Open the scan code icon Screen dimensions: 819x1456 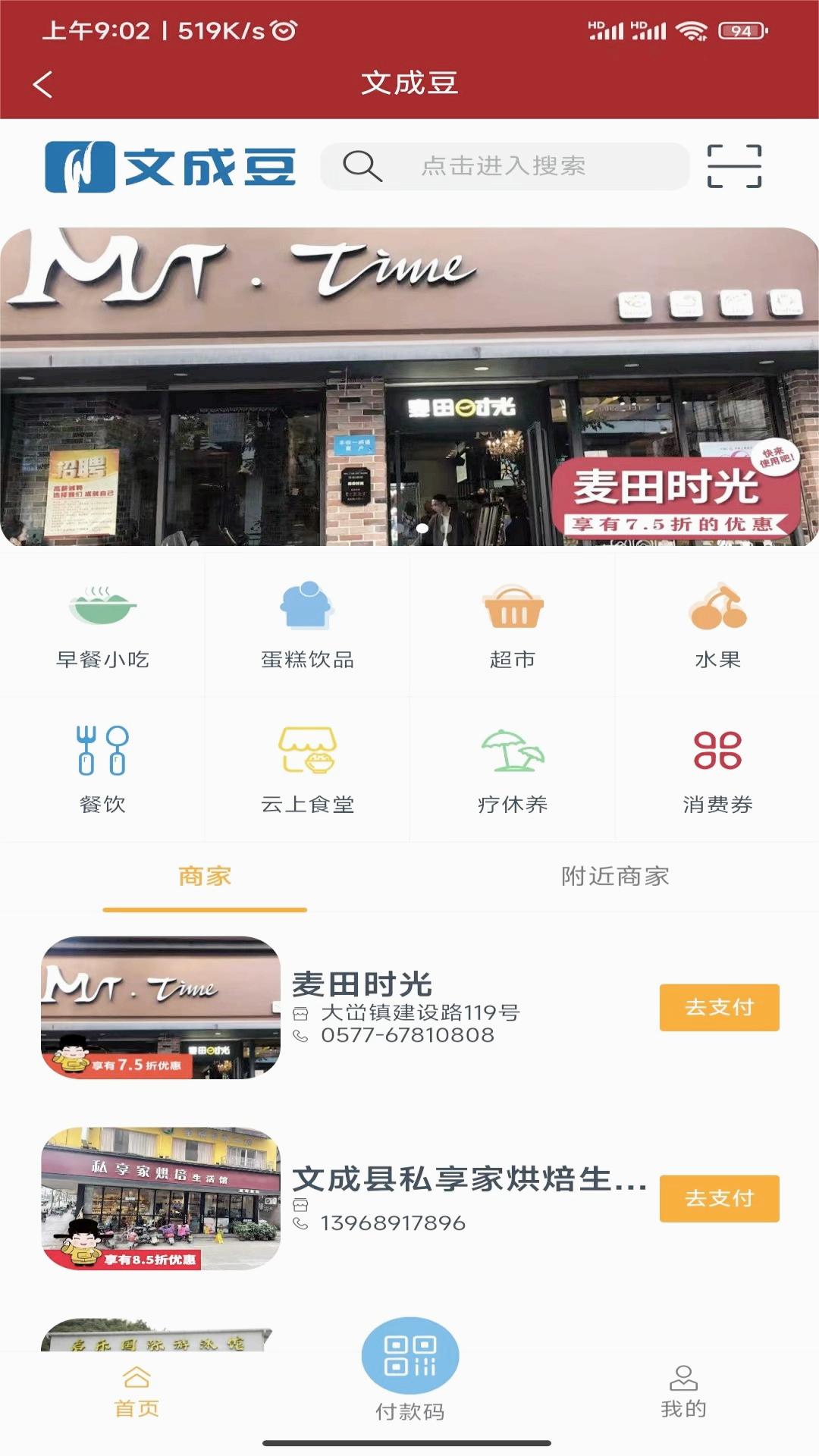click(733, 166)
